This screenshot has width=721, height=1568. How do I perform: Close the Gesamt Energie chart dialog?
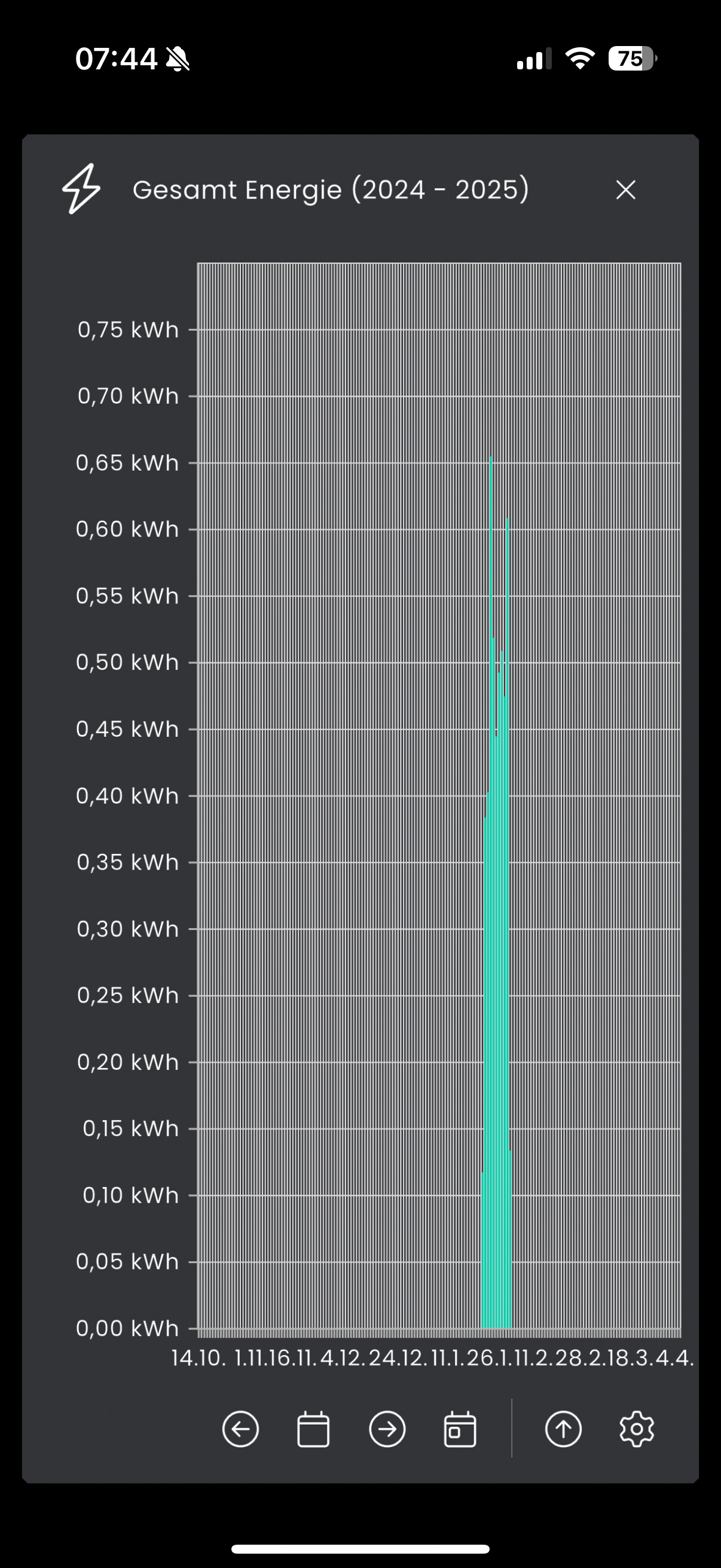(625, 190)
